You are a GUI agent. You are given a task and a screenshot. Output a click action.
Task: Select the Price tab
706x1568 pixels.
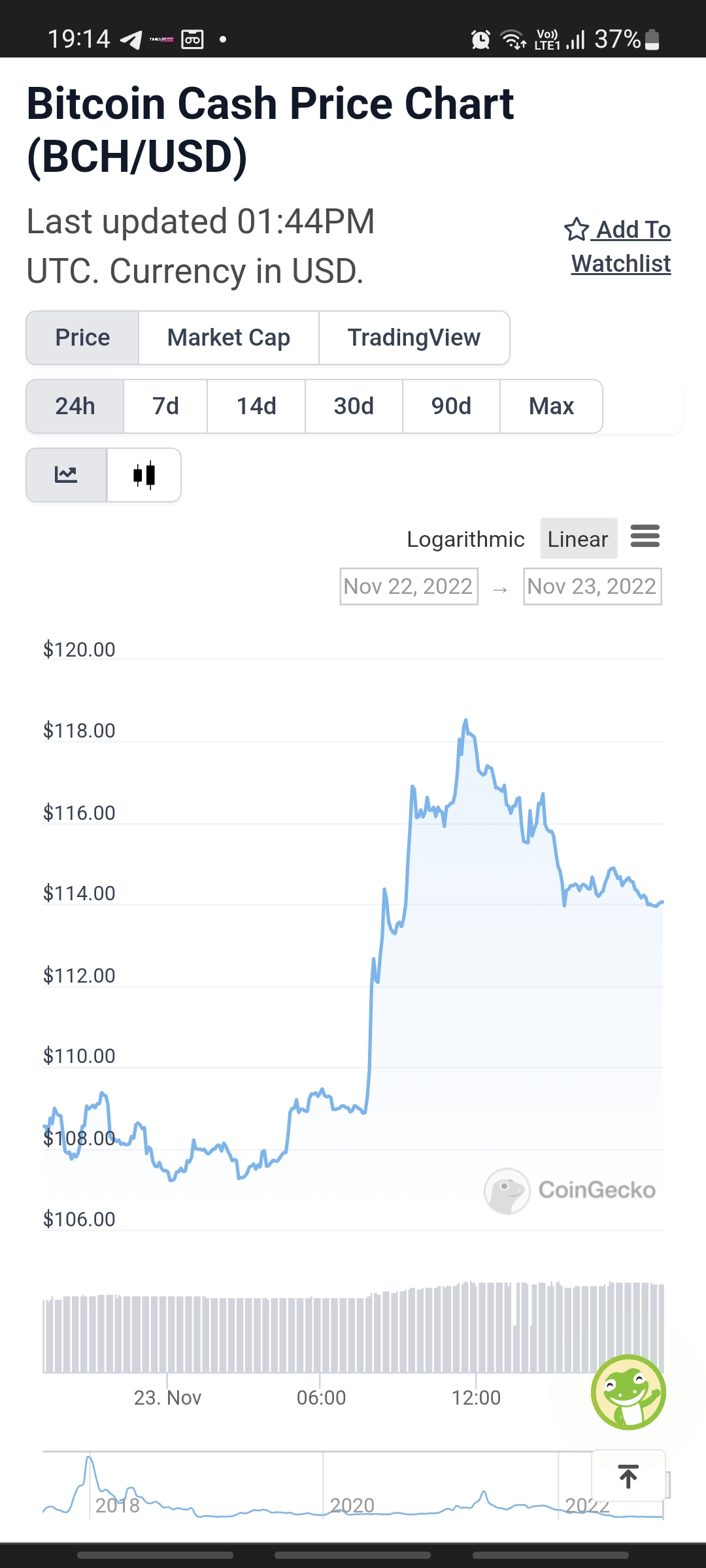(x=82, y=338)
